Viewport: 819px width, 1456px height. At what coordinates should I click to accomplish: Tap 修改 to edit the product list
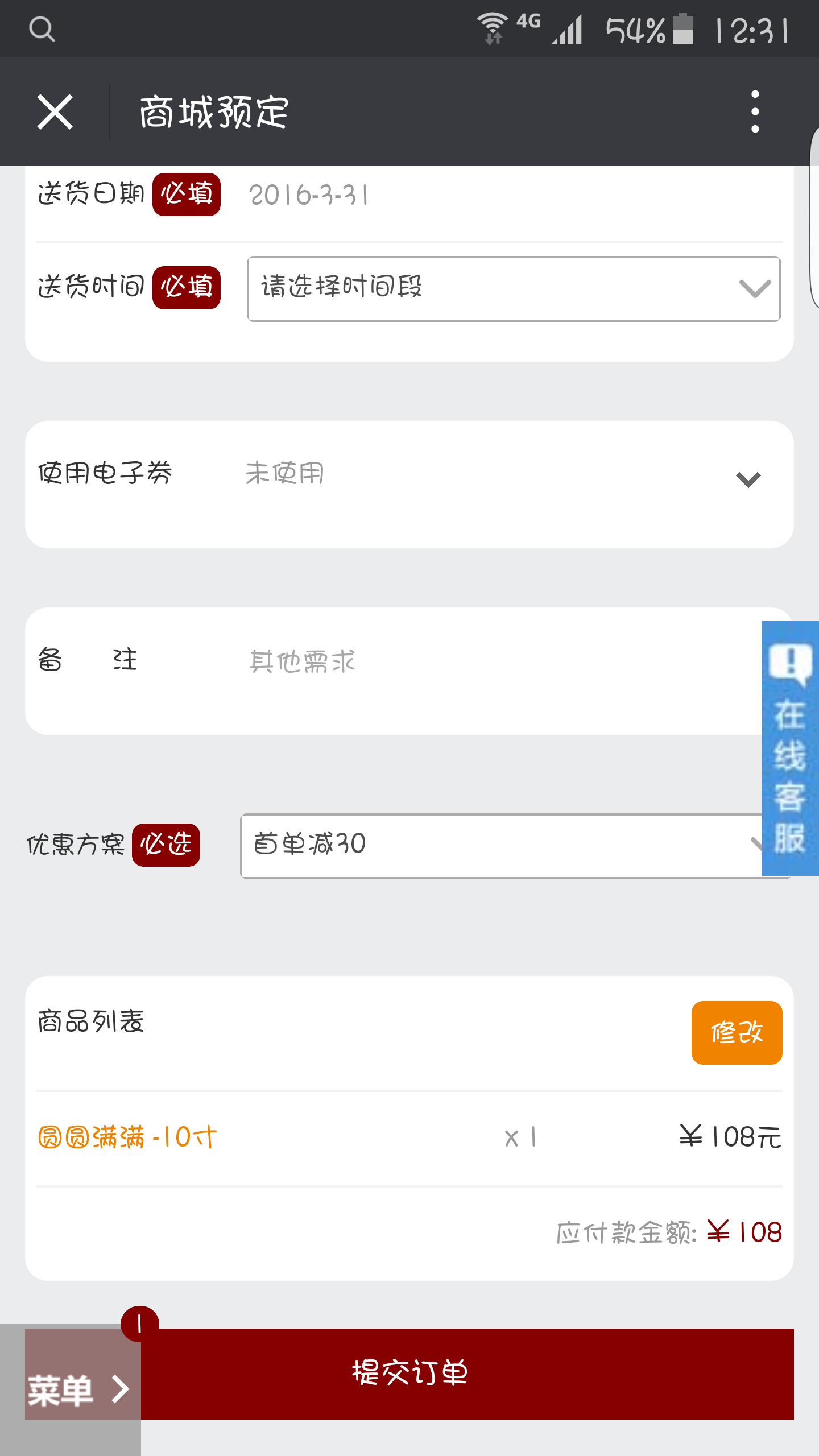click(737, 1032)
